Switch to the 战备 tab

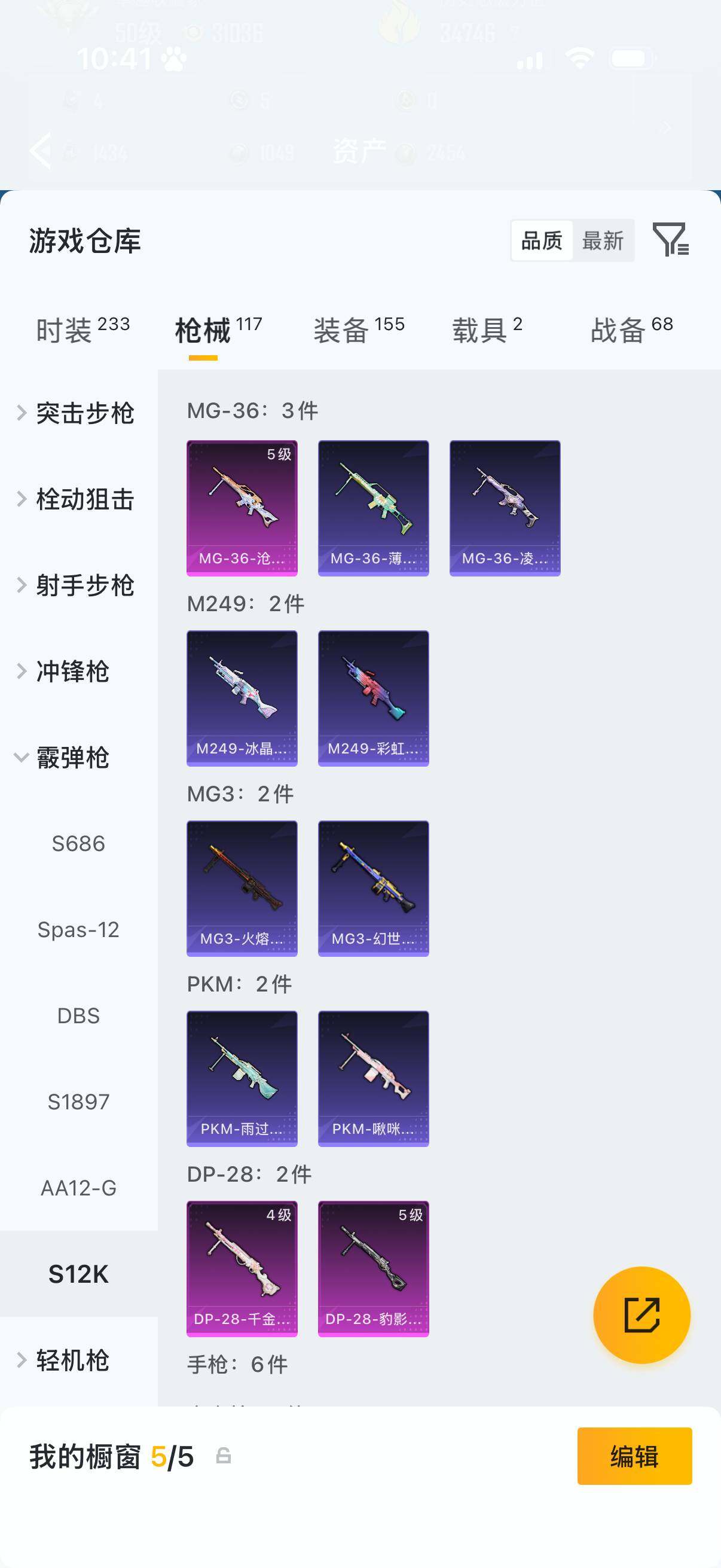(631, 330)
